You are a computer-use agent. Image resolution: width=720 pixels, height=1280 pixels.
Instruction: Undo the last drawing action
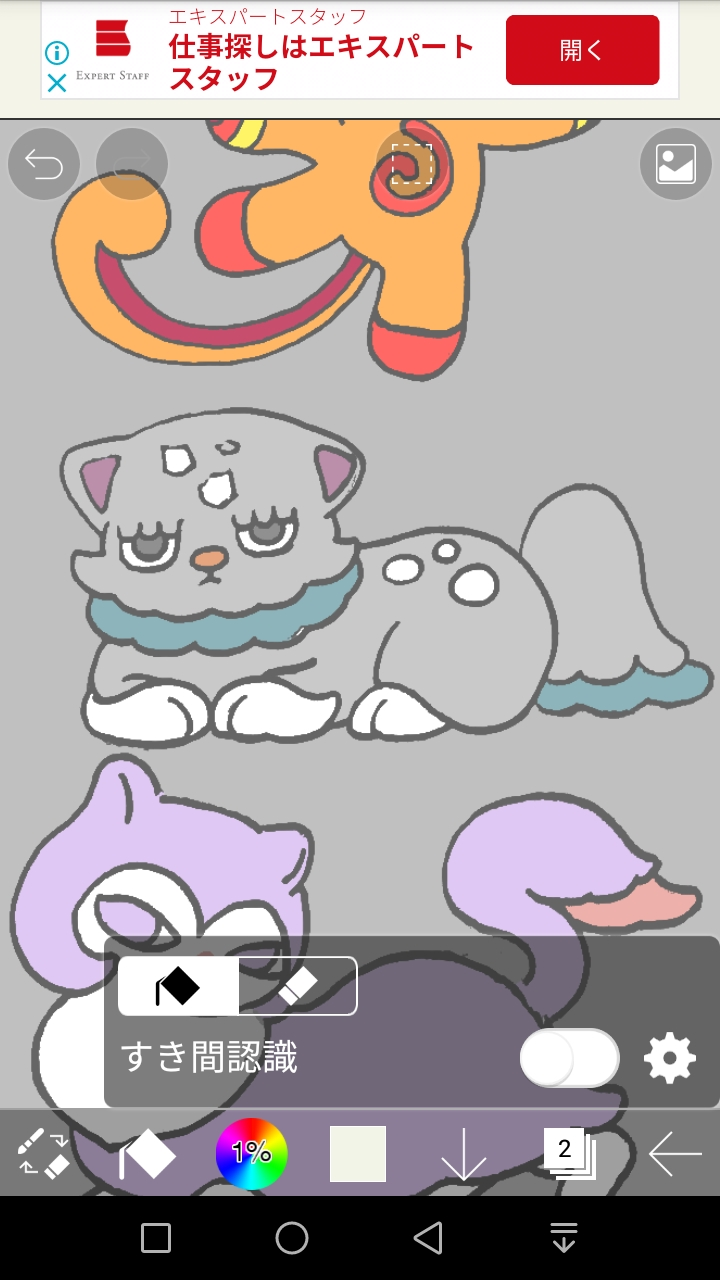(43, 164)
